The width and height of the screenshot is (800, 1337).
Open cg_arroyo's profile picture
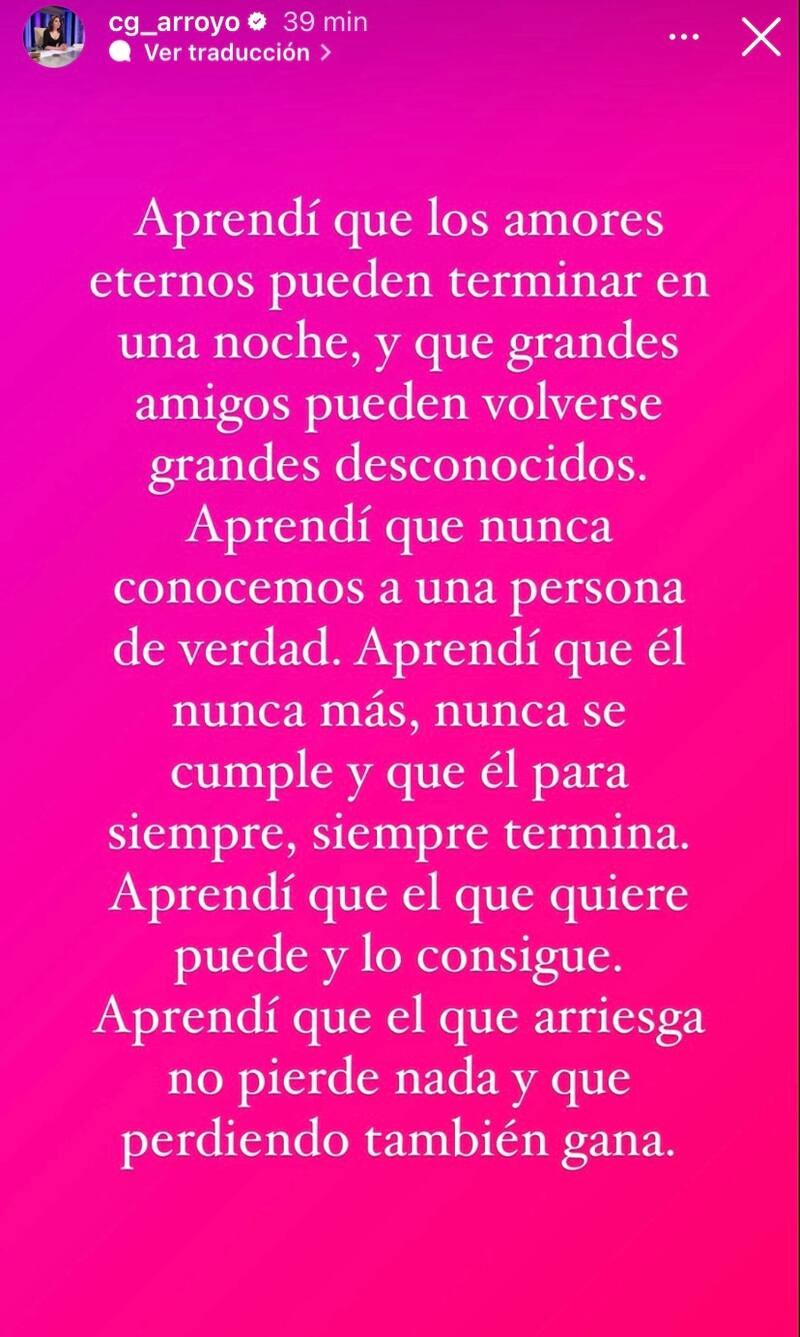pos(54,37)
